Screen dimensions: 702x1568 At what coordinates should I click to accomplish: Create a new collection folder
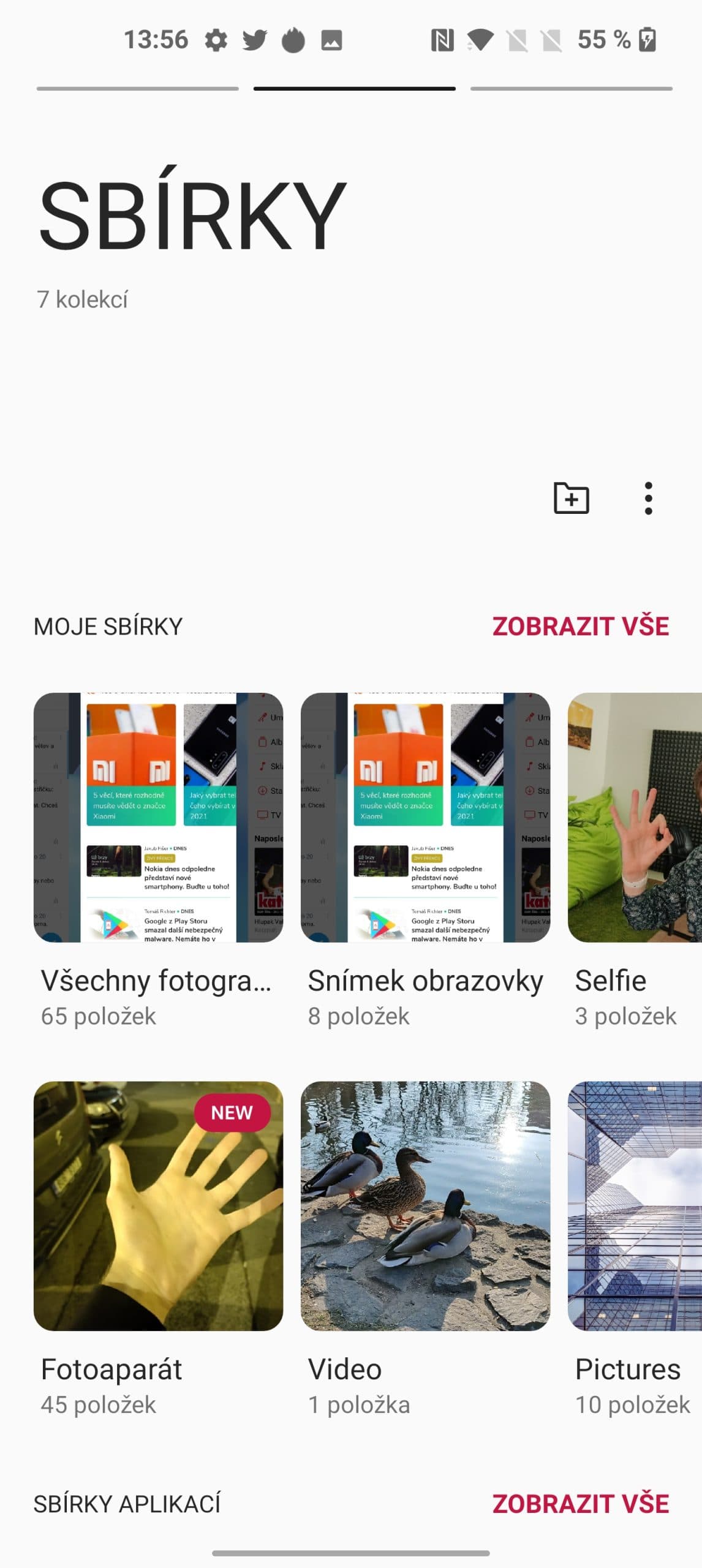point(571,498)
